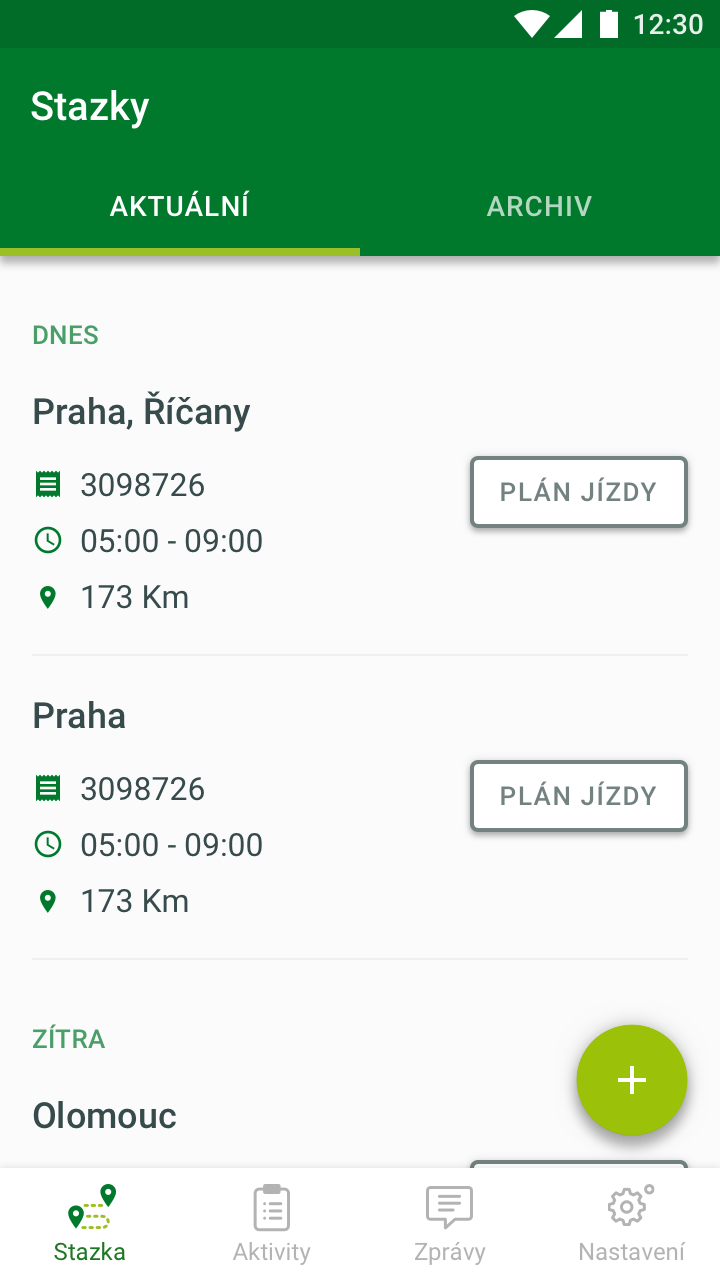
Task: Open the Zprávy messages section
Action: (x=450, y=1224)
